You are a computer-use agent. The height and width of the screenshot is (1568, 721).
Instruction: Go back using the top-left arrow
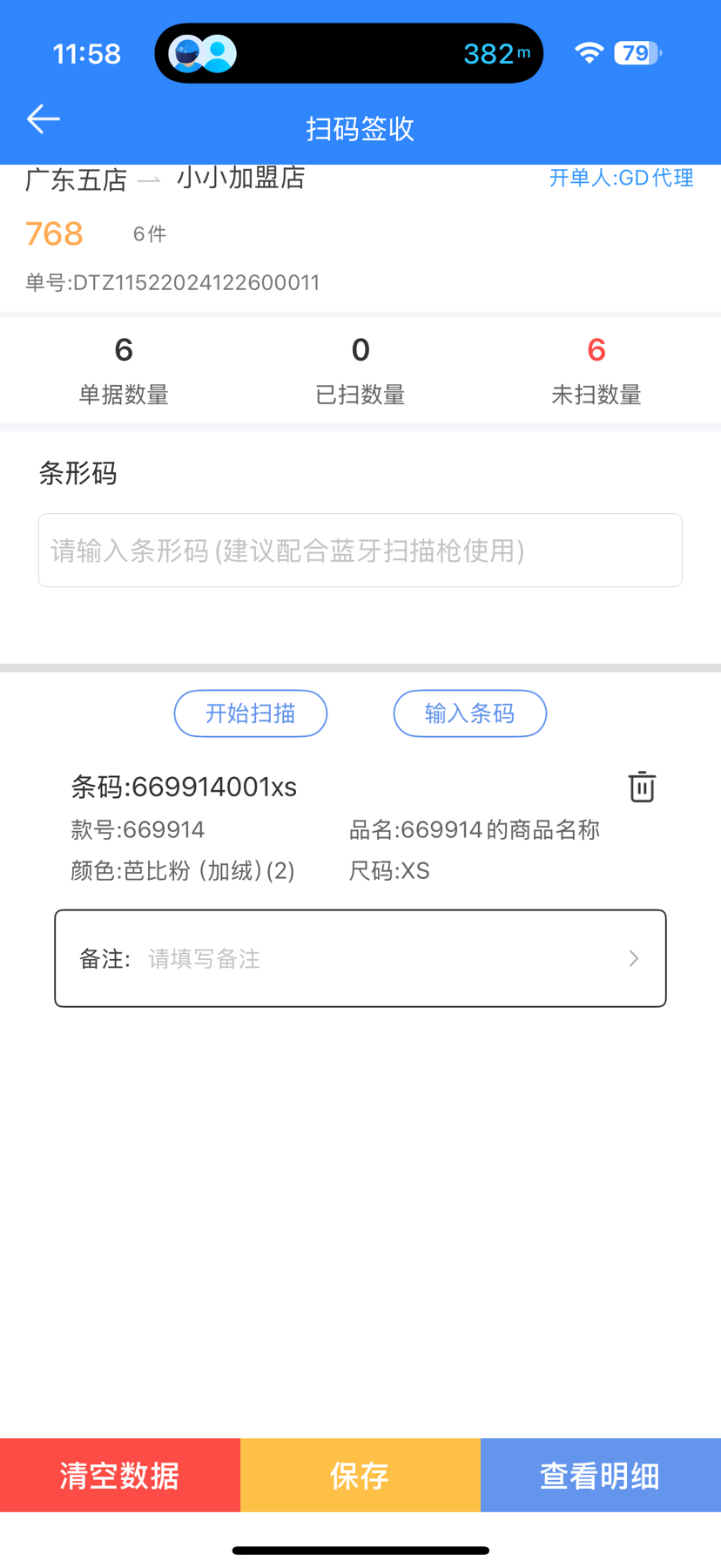pos(43,119)
